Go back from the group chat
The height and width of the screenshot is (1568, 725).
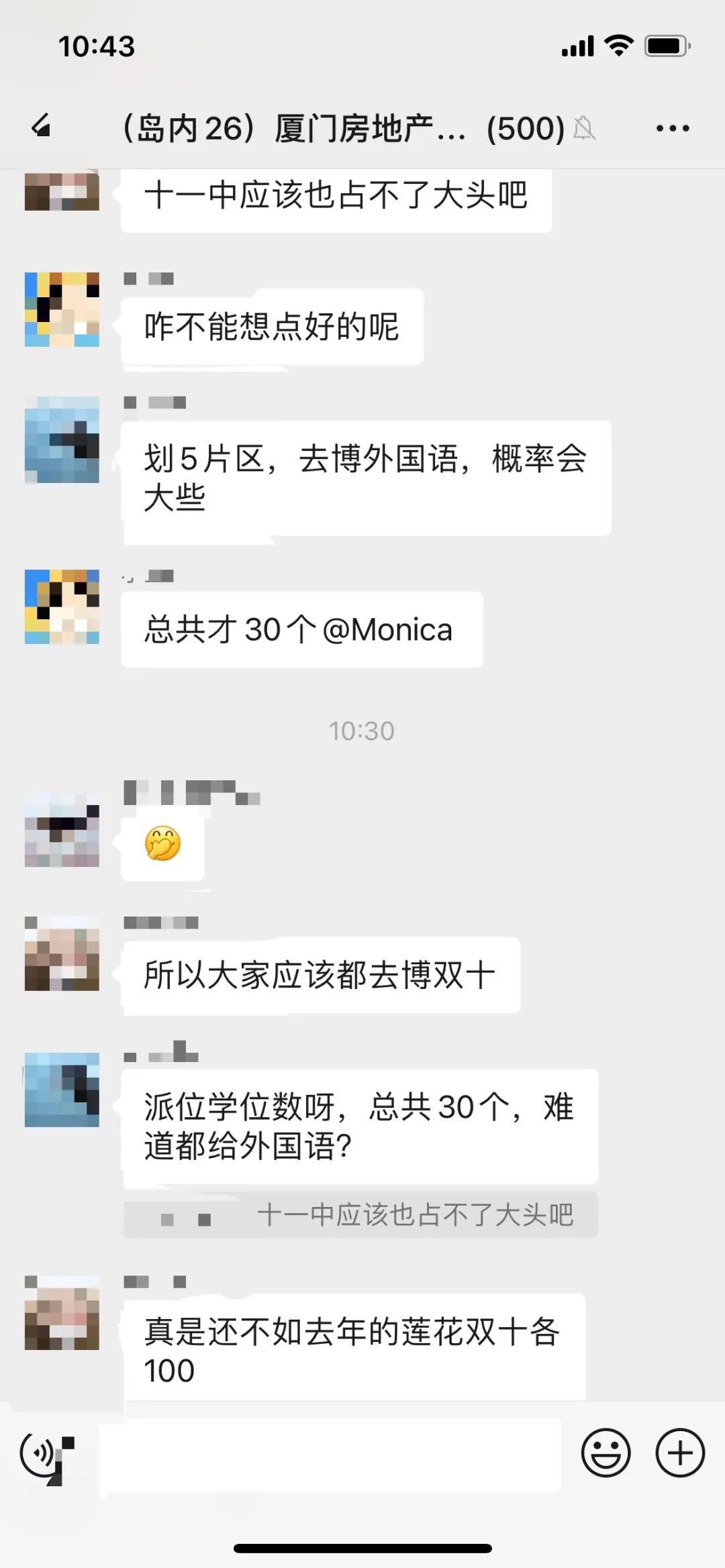point(42,126)
